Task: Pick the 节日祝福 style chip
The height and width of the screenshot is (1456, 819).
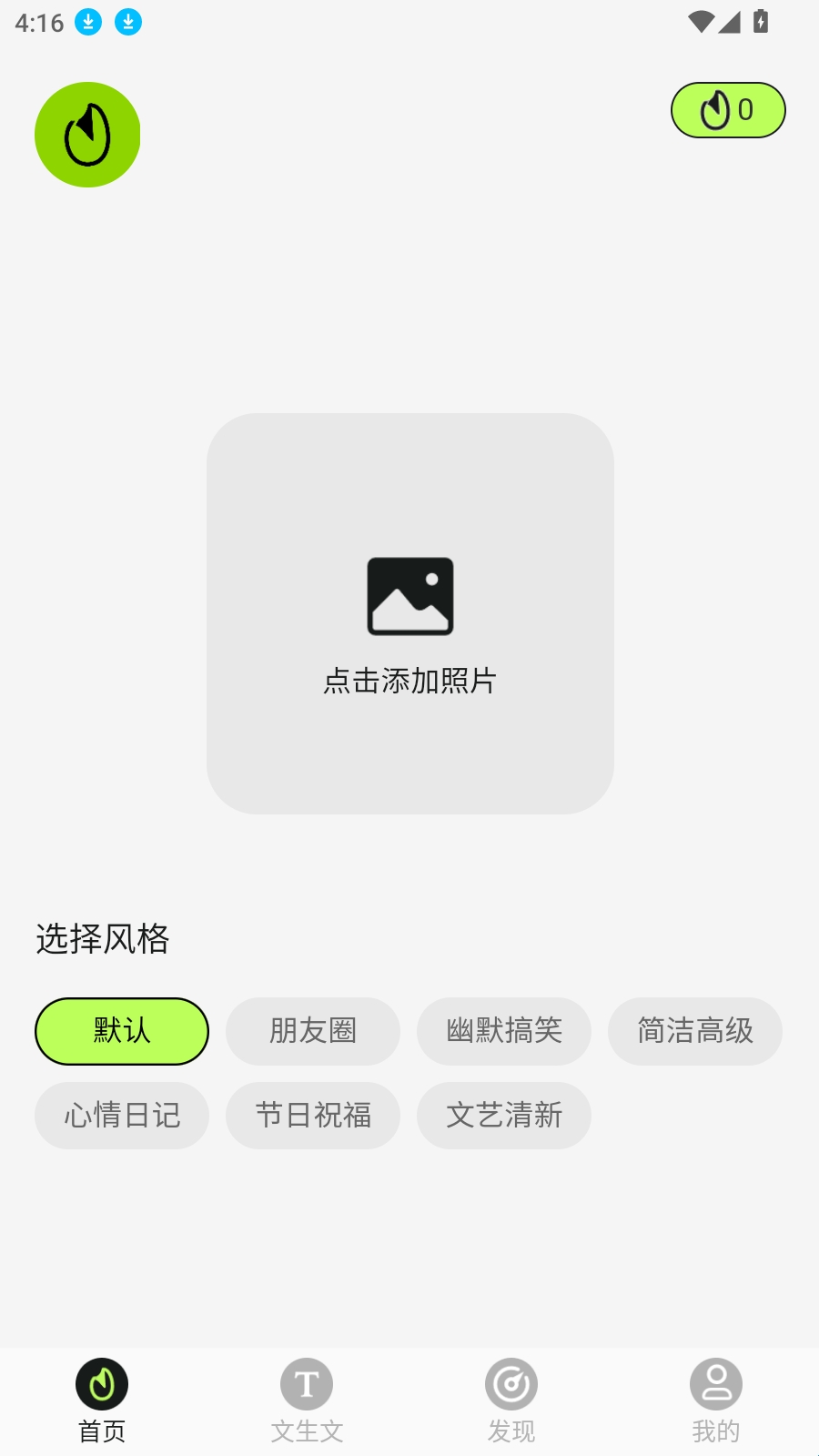Action: click(313, 1116)
